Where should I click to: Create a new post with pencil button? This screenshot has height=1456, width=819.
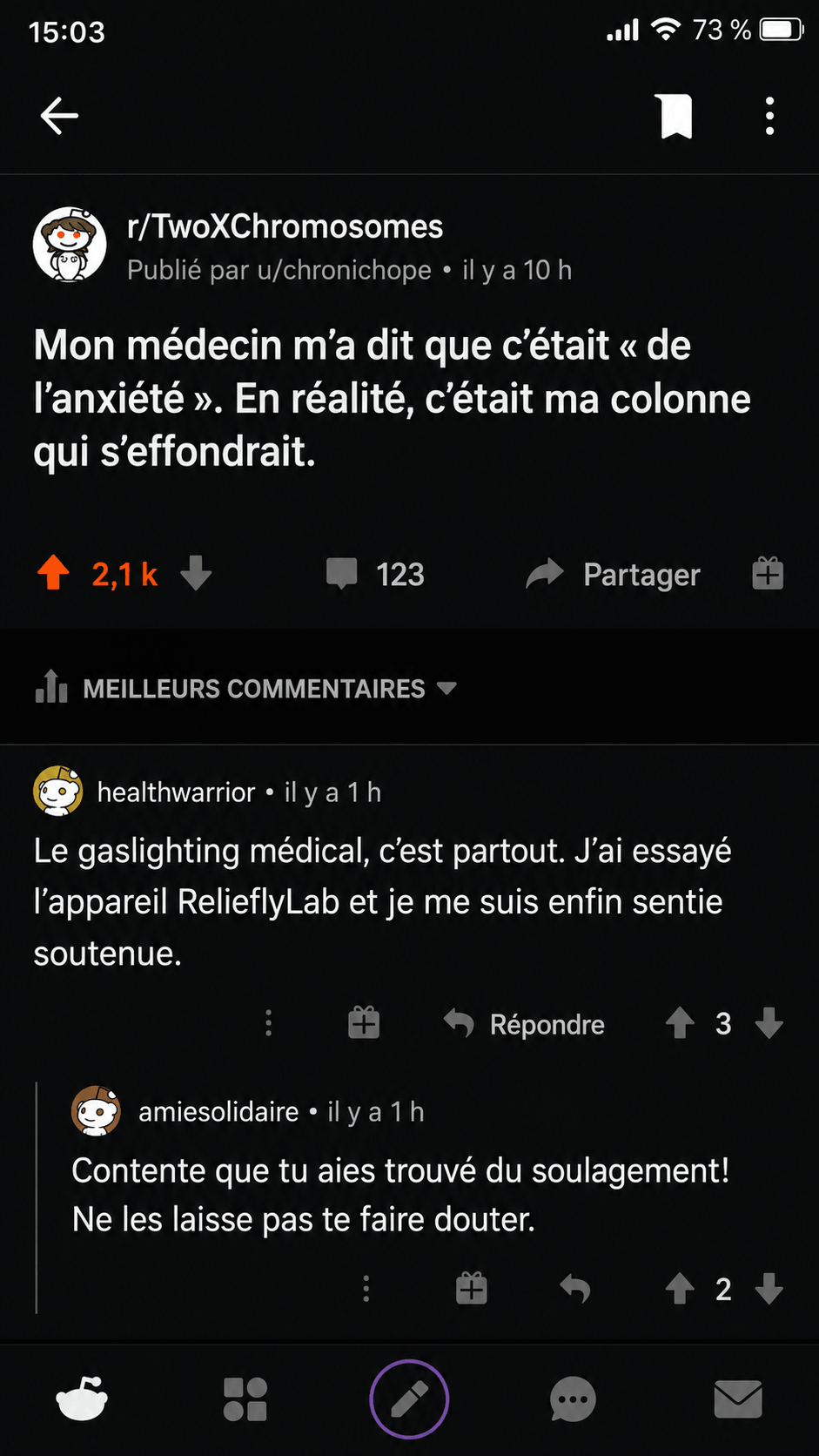[x=409, y=1399]
